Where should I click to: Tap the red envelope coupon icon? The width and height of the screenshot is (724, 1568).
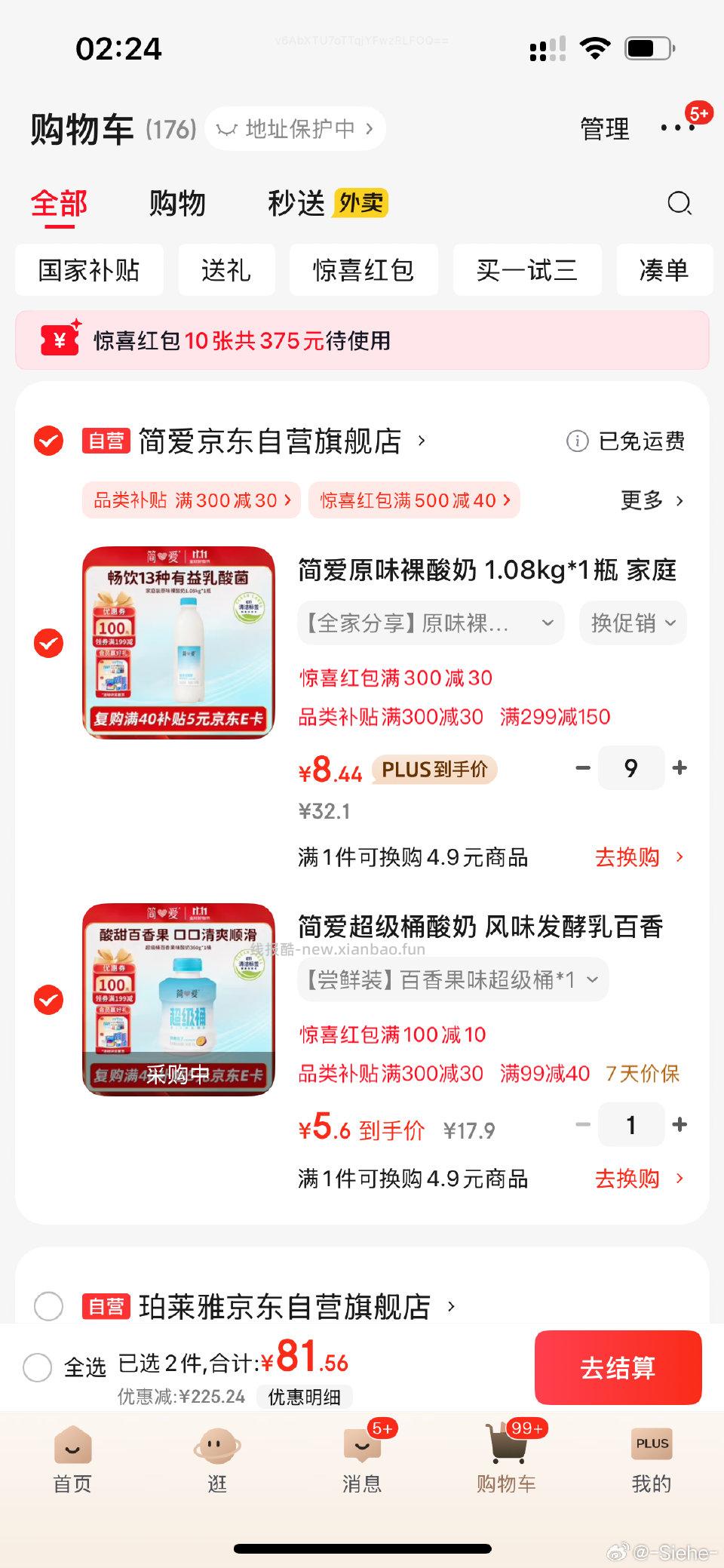point(60,340)
